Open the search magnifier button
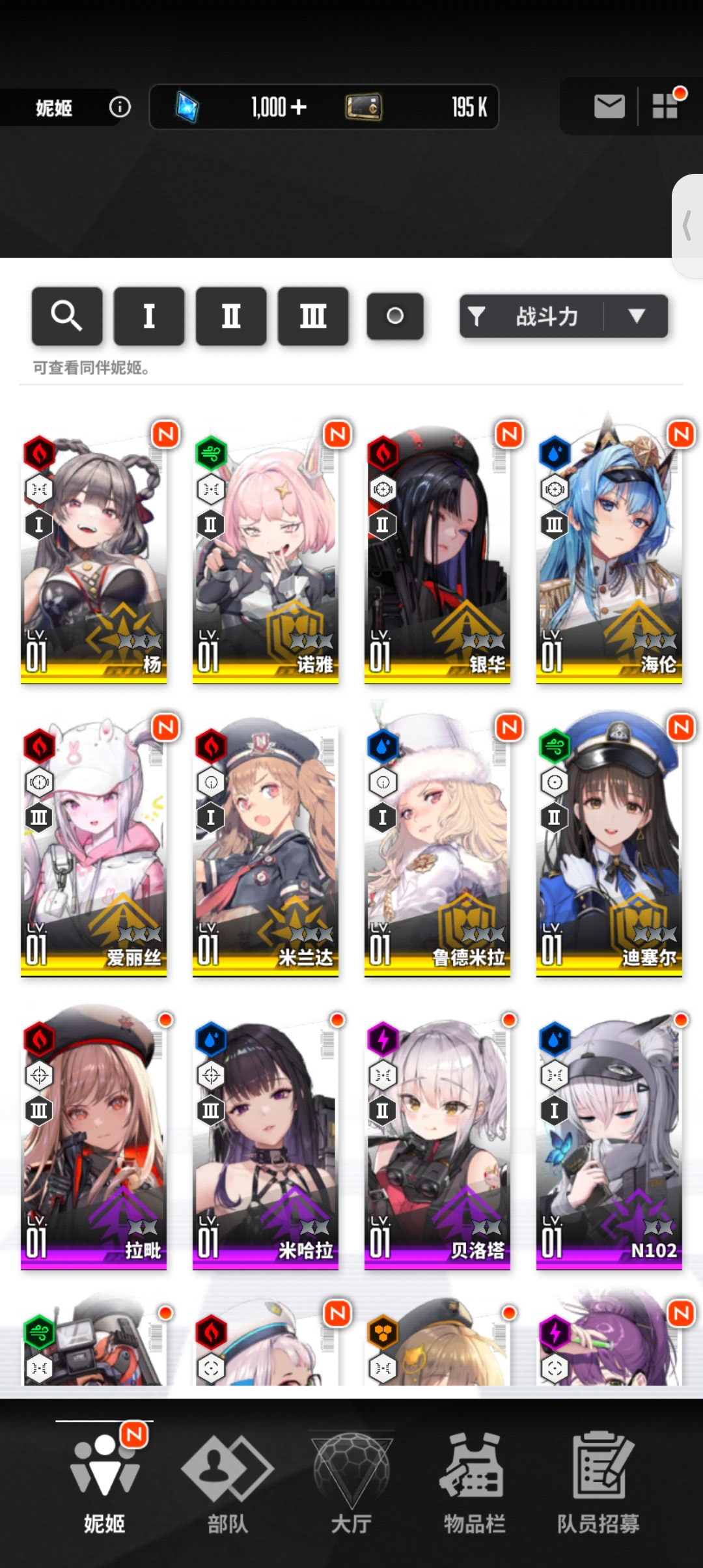This screenshot has width=703, height=1568. (x=67, y=316)
